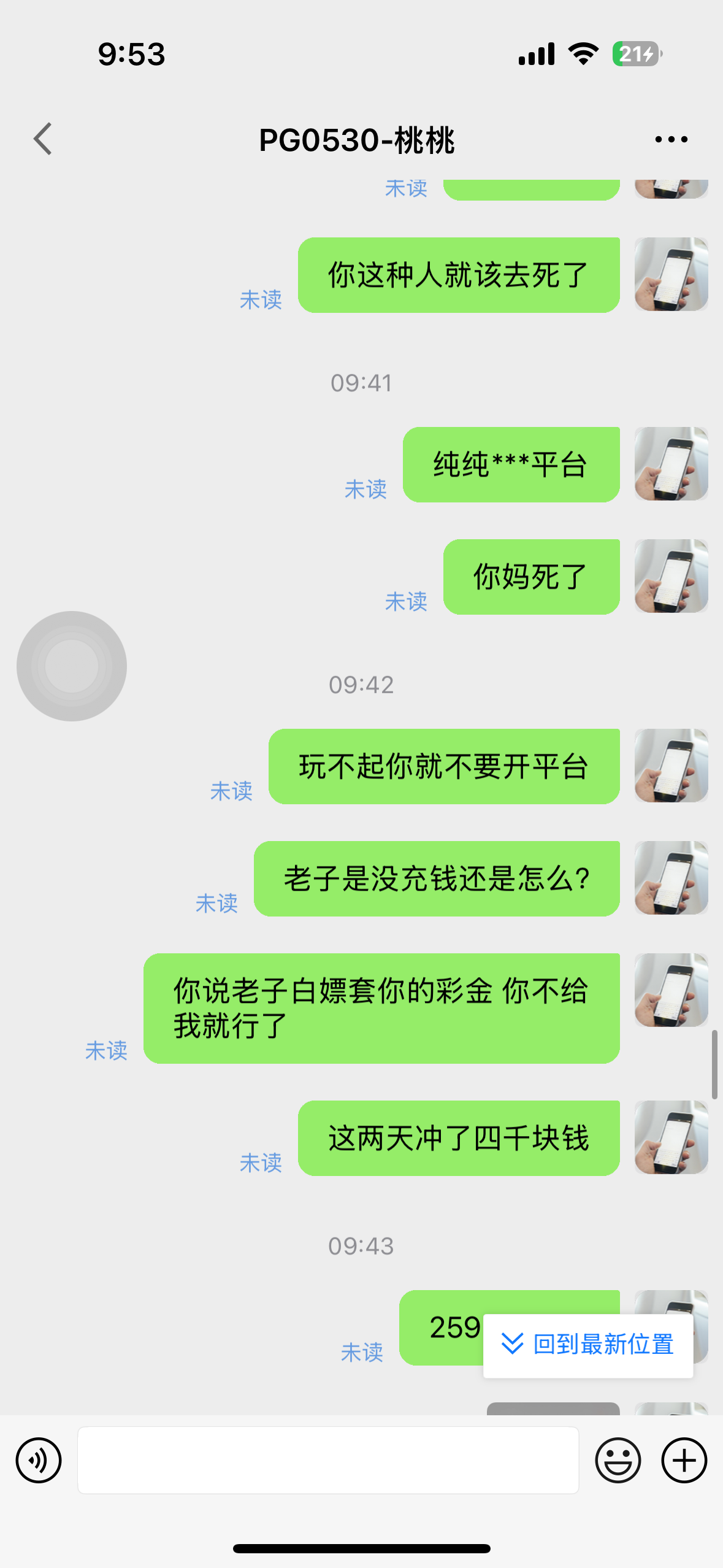Image resolution: width=723 pixels, height=1568 pixels.
Task: Switch to voice message input
Action: click(x=39, y=1460)
